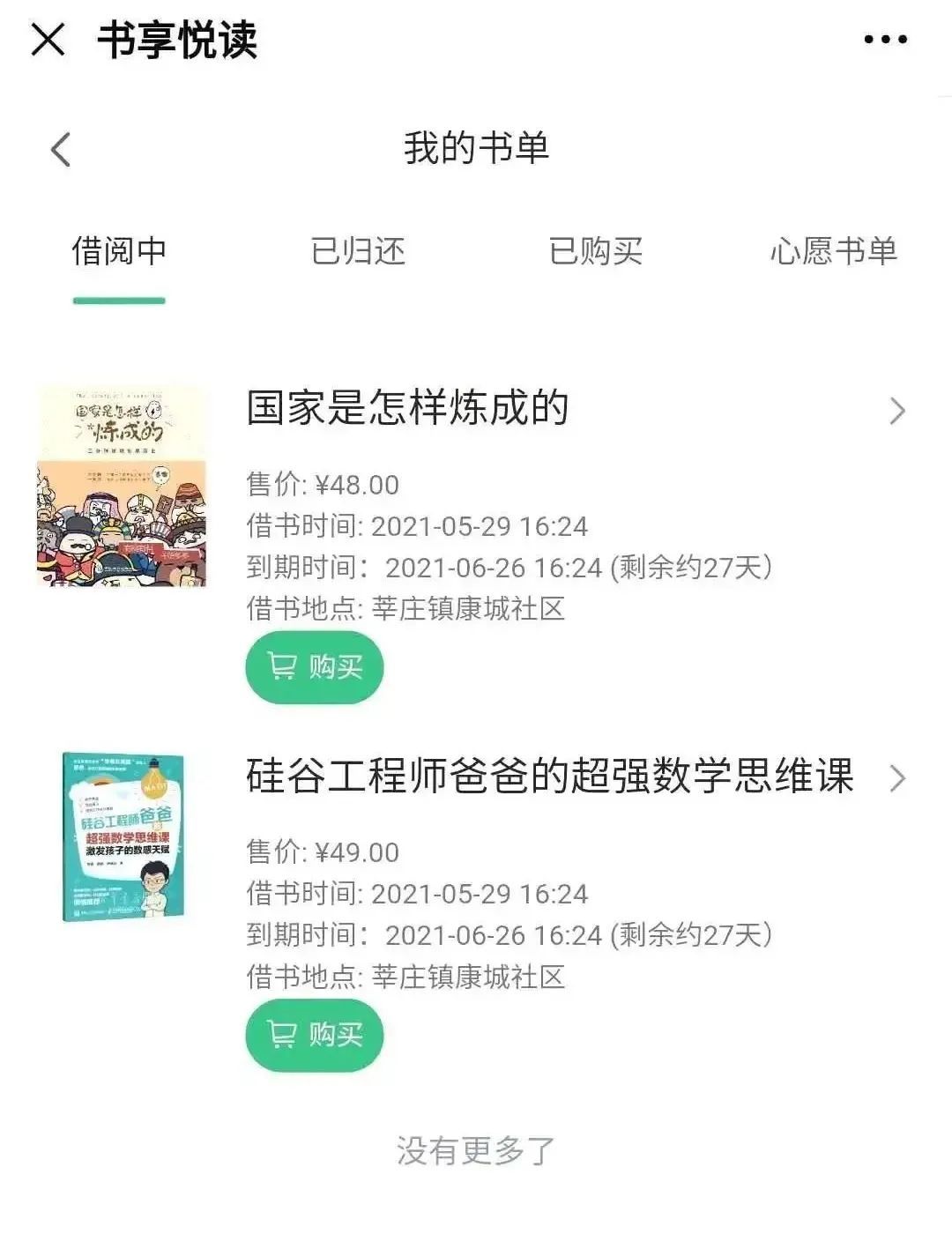Image resolution: width=952 pixels, height=1234 pixels.
Task: Go back from 我的书单
Action: [61, 149]
